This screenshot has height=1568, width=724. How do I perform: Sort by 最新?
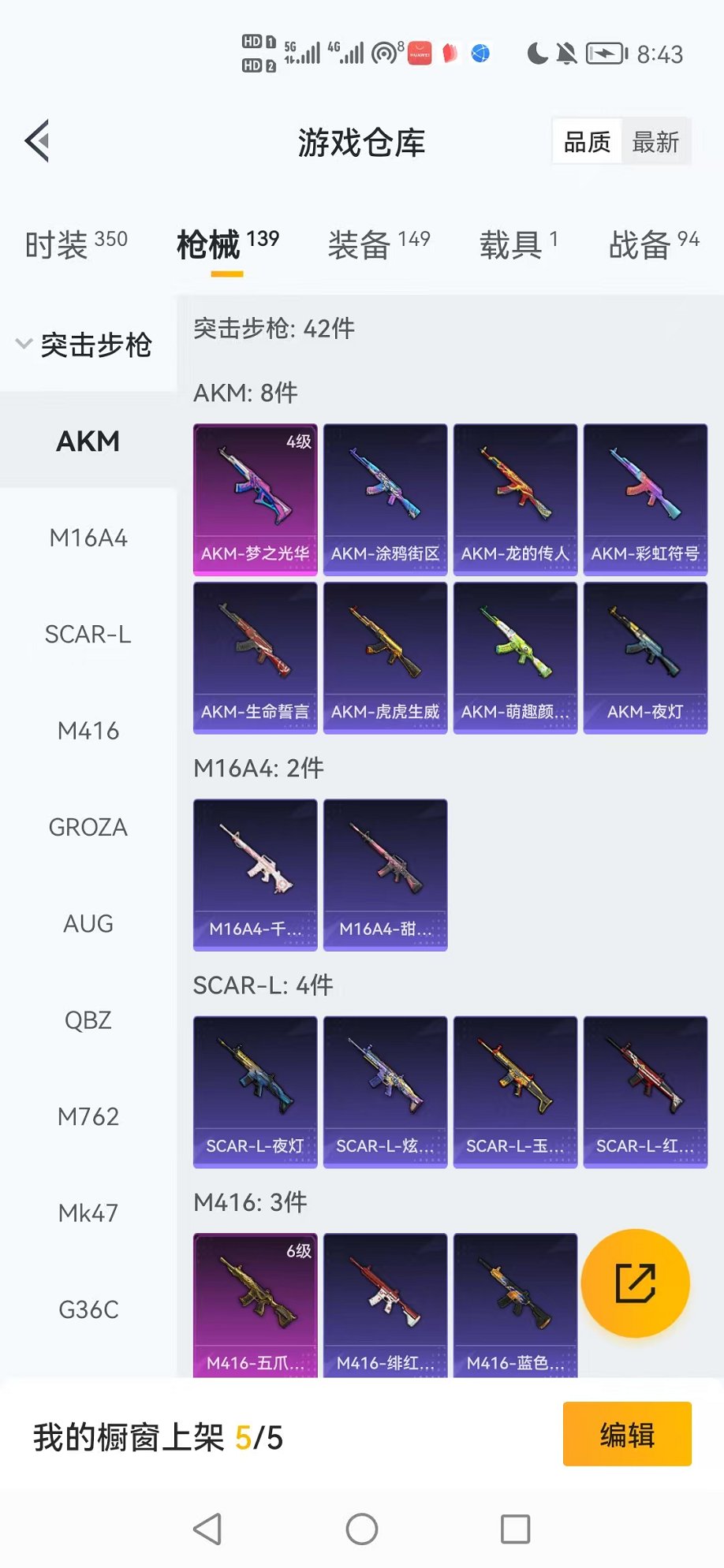pyautogui.click(x=655, y=143)
